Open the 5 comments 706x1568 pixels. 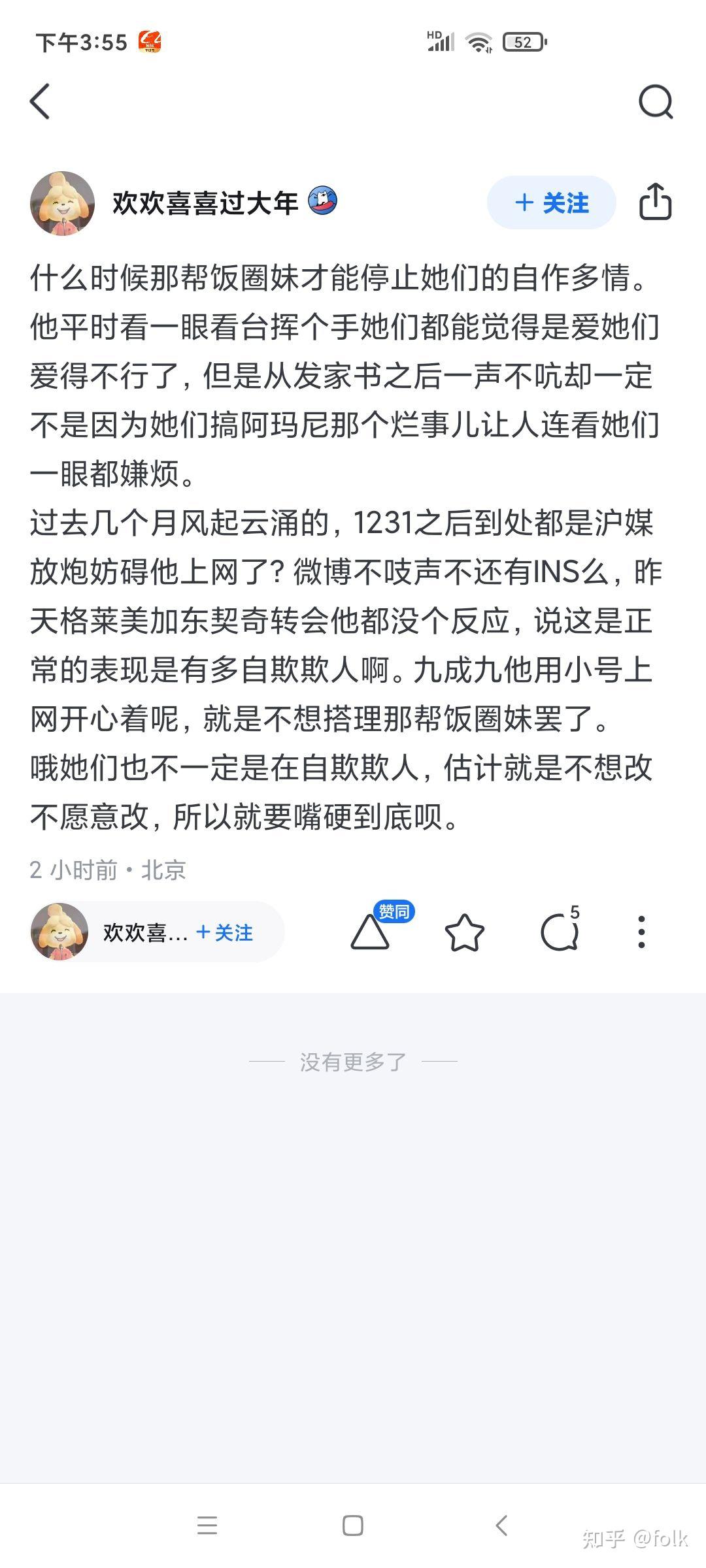[x=560, y=932]
